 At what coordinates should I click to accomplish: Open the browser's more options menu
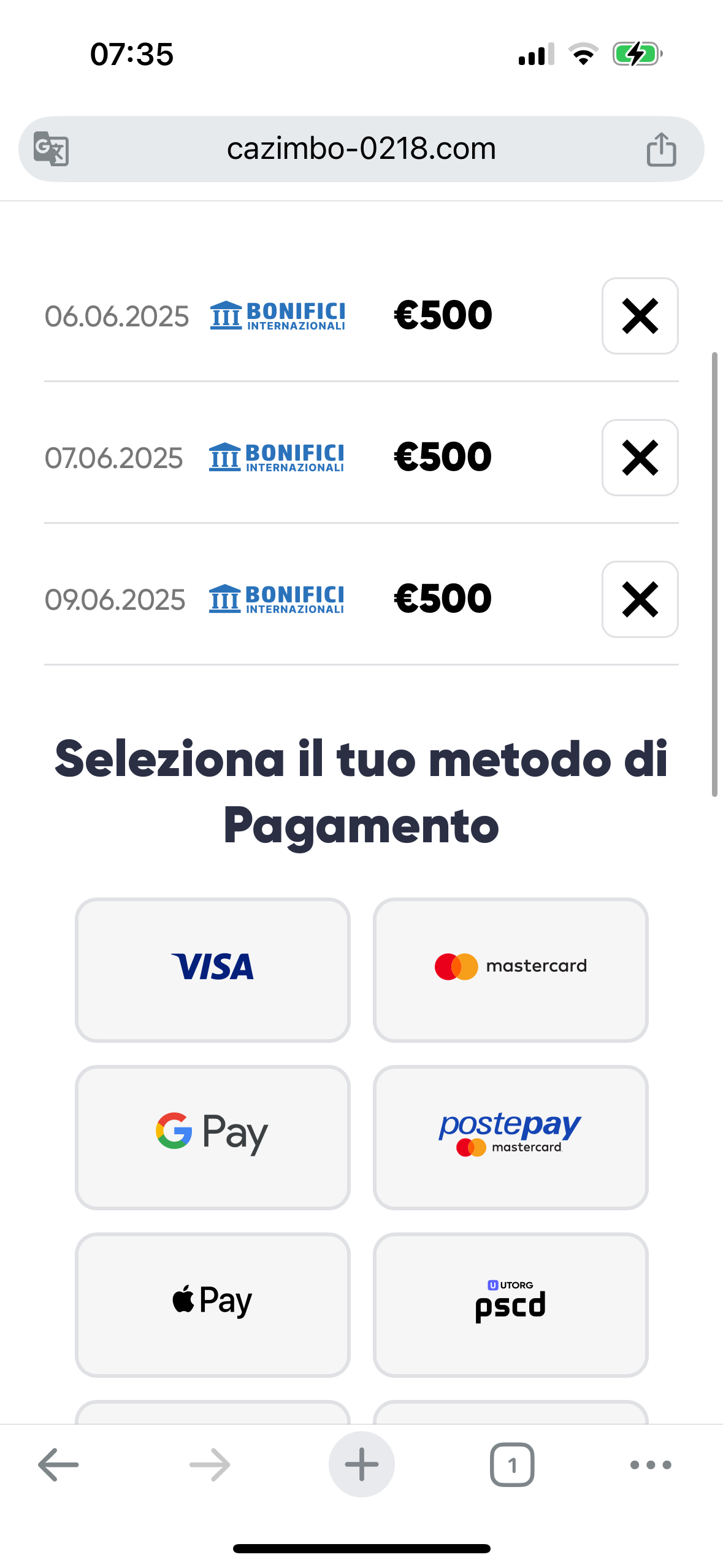click(x=651, y=1464)
